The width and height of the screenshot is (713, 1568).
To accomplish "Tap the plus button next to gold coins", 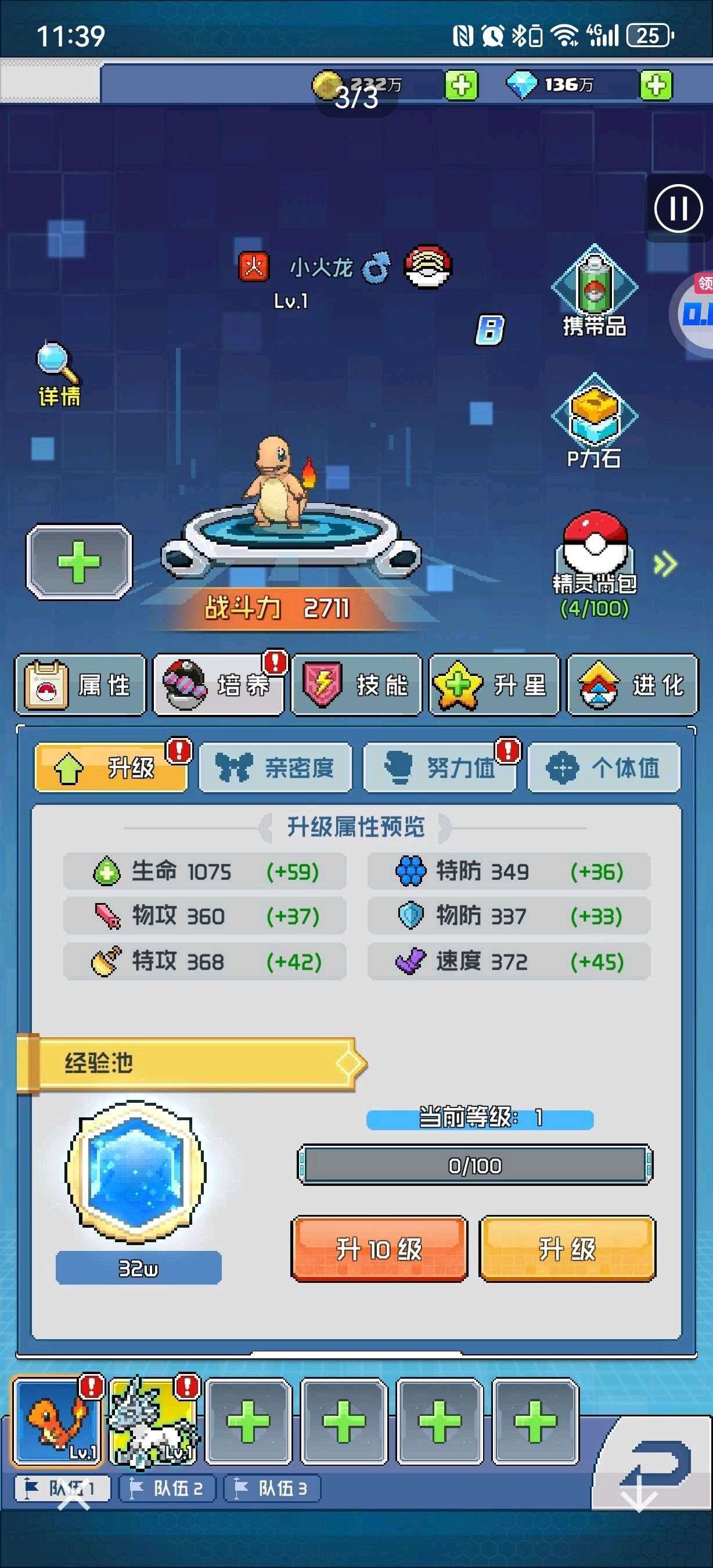I will [461, 85].
